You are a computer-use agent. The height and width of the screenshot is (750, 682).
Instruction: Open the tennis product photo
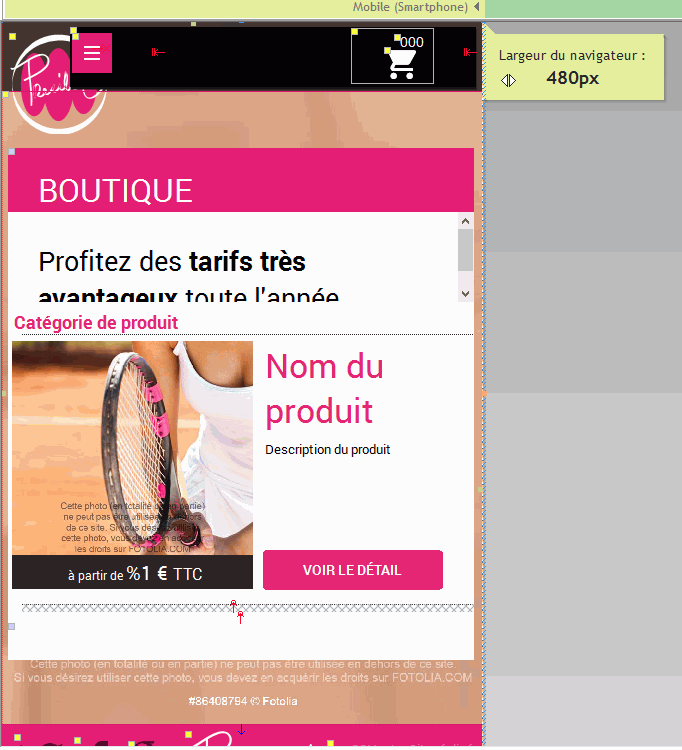click(x=132, y=448)
